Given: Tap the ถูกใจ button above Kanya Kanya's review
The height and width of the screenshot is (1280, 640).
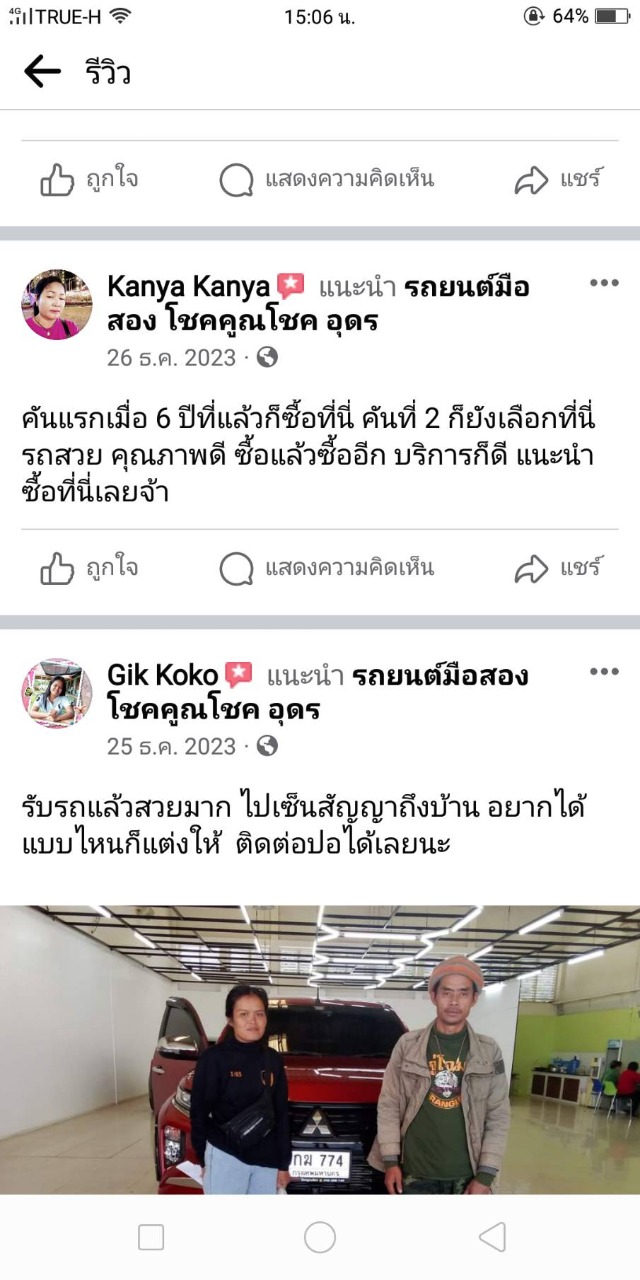Looking at the screenshot, I should point(89,180).
